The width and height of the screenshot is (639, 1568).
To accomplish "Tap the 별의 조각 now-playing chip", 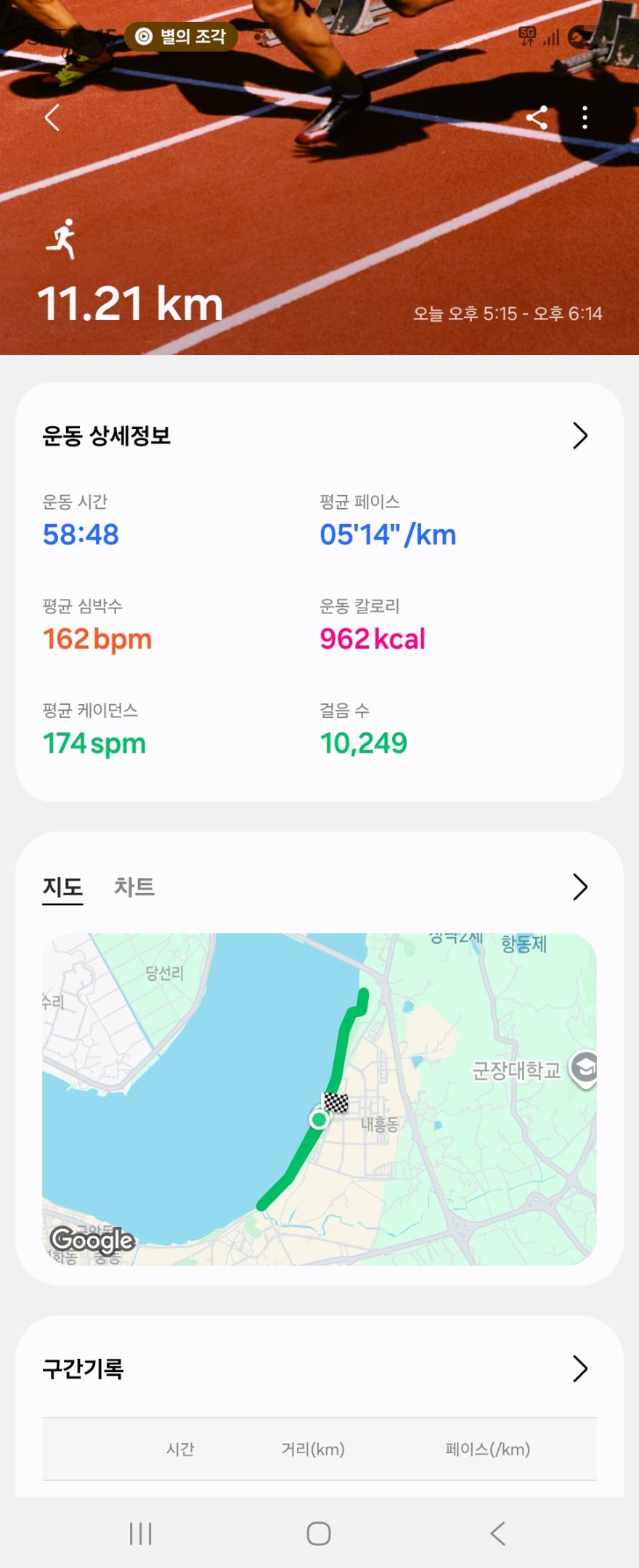I will tap(182, 36).
